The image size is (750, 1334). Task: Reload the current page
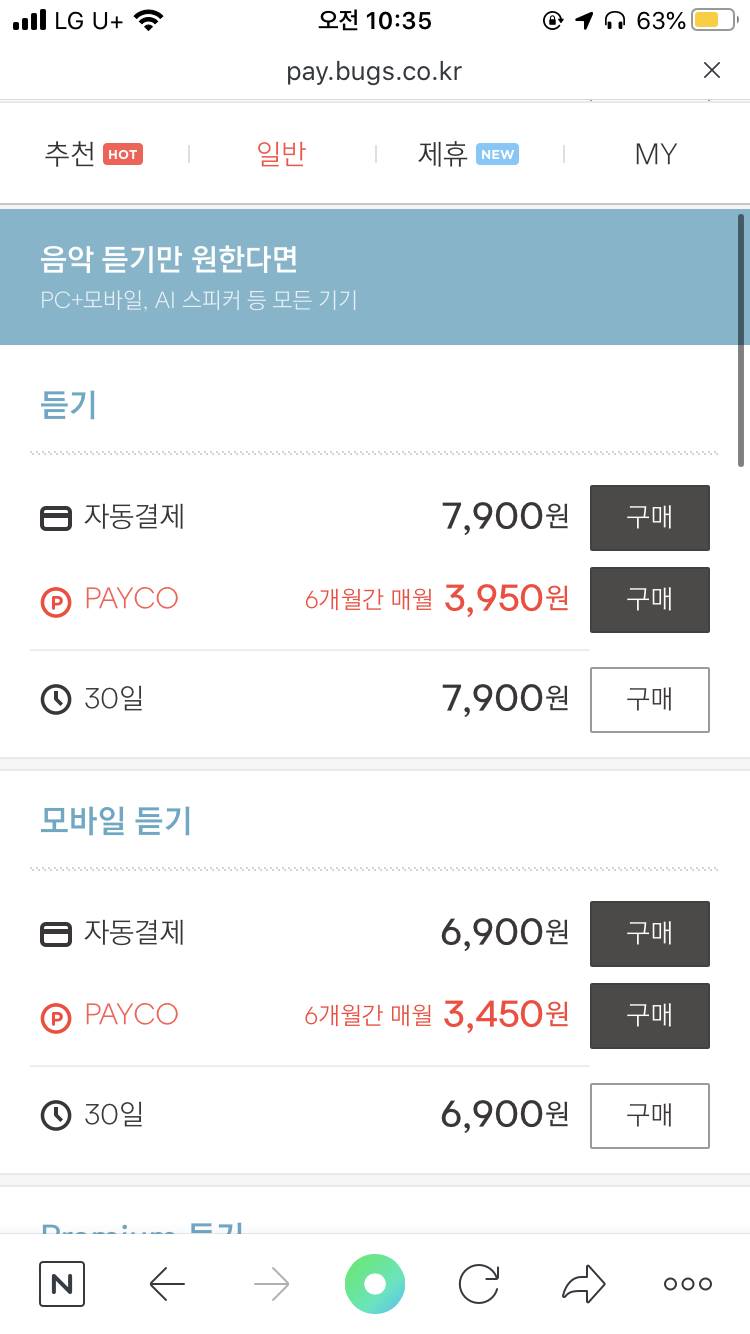pyautogui.click(x=479, y=1284)
